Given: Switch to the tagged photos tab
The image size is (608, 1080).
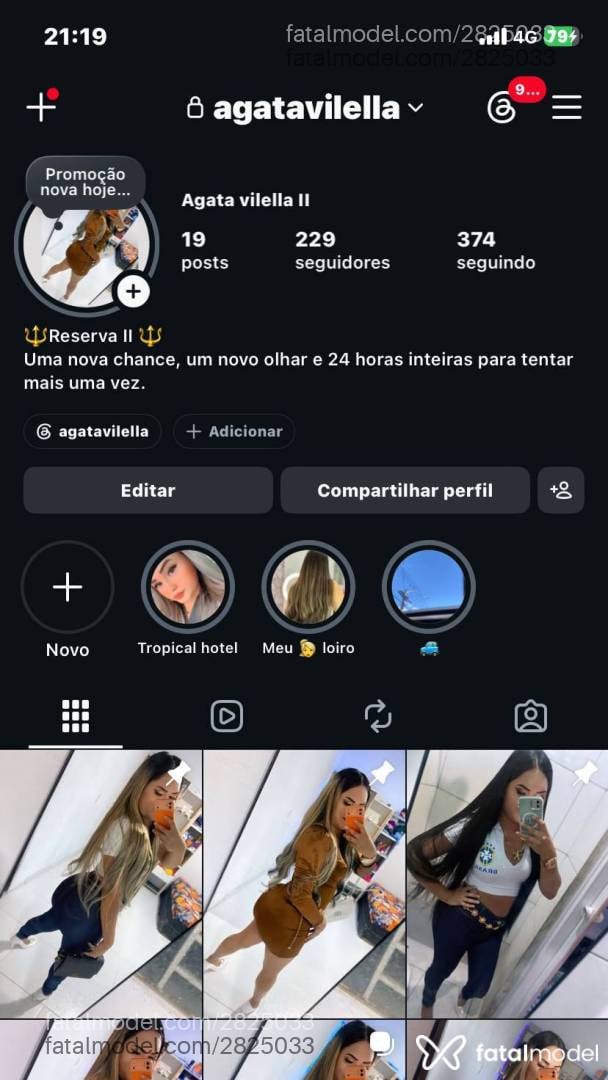Looking at the screenshot, I should pos(531,716).
